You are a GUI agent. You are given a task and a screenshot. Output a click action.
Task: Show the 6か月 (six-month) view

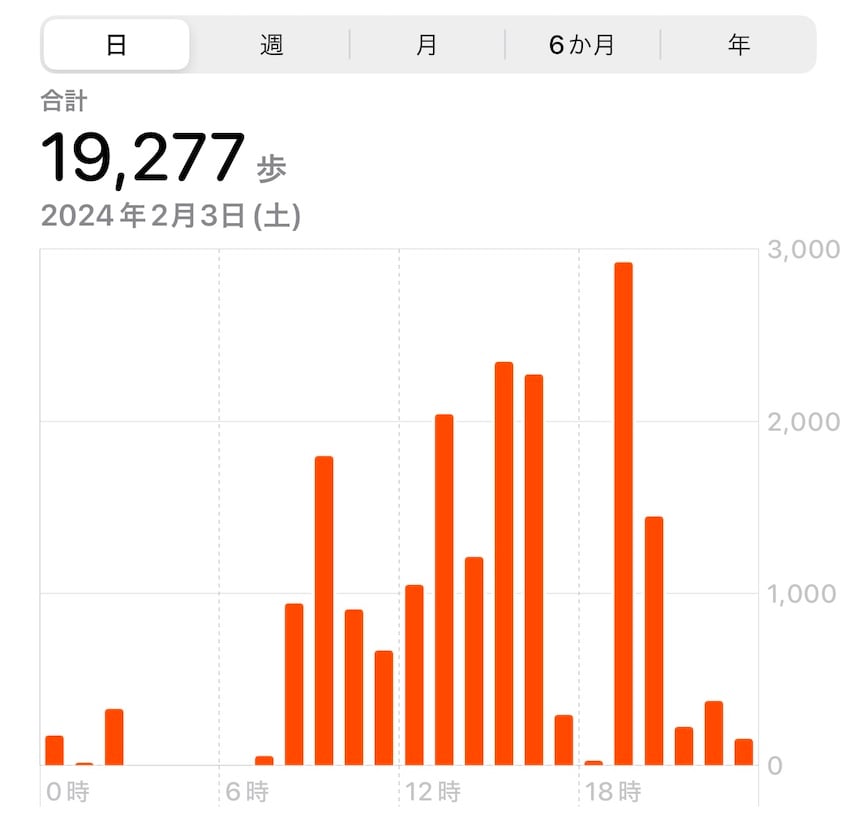582,45
